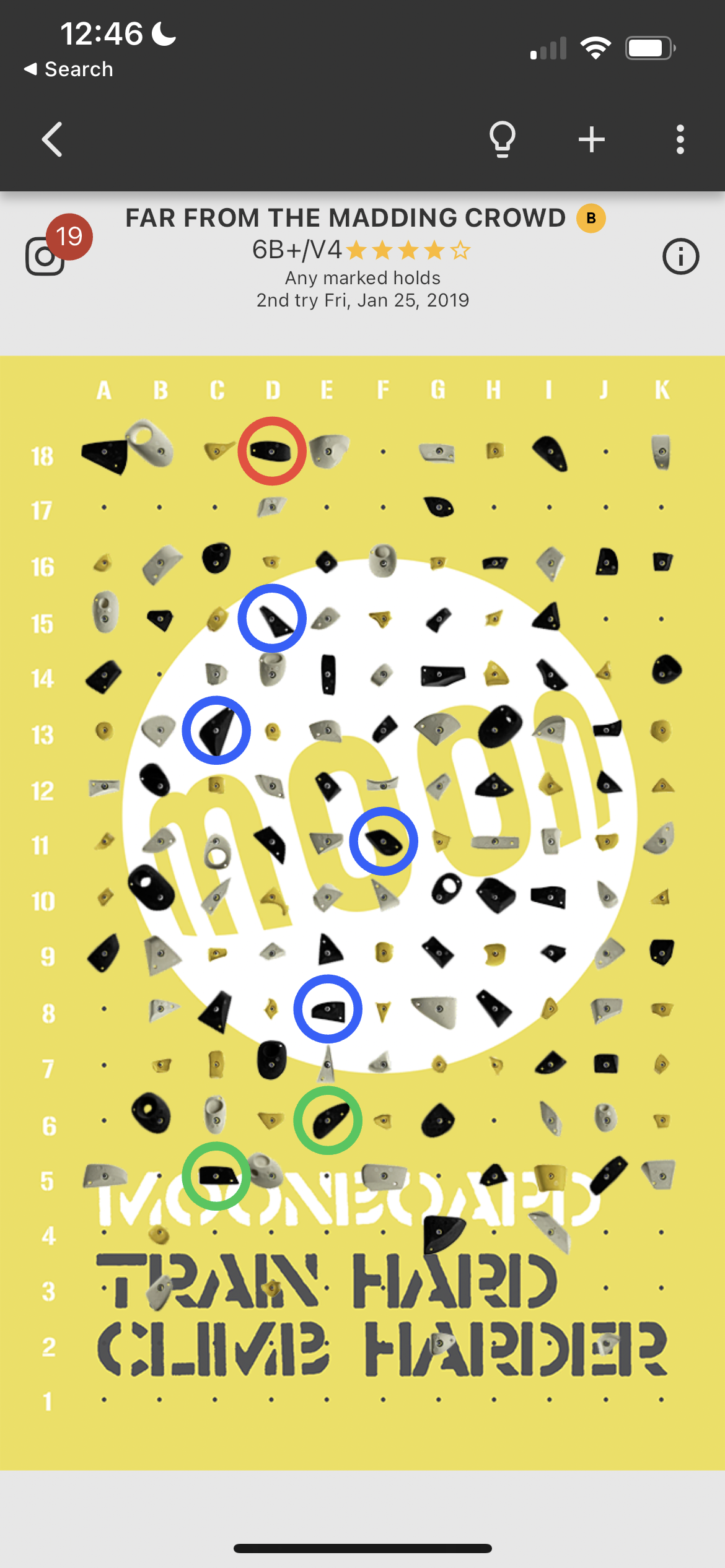
Task: Go back with the left arrow
Action: 52,139
